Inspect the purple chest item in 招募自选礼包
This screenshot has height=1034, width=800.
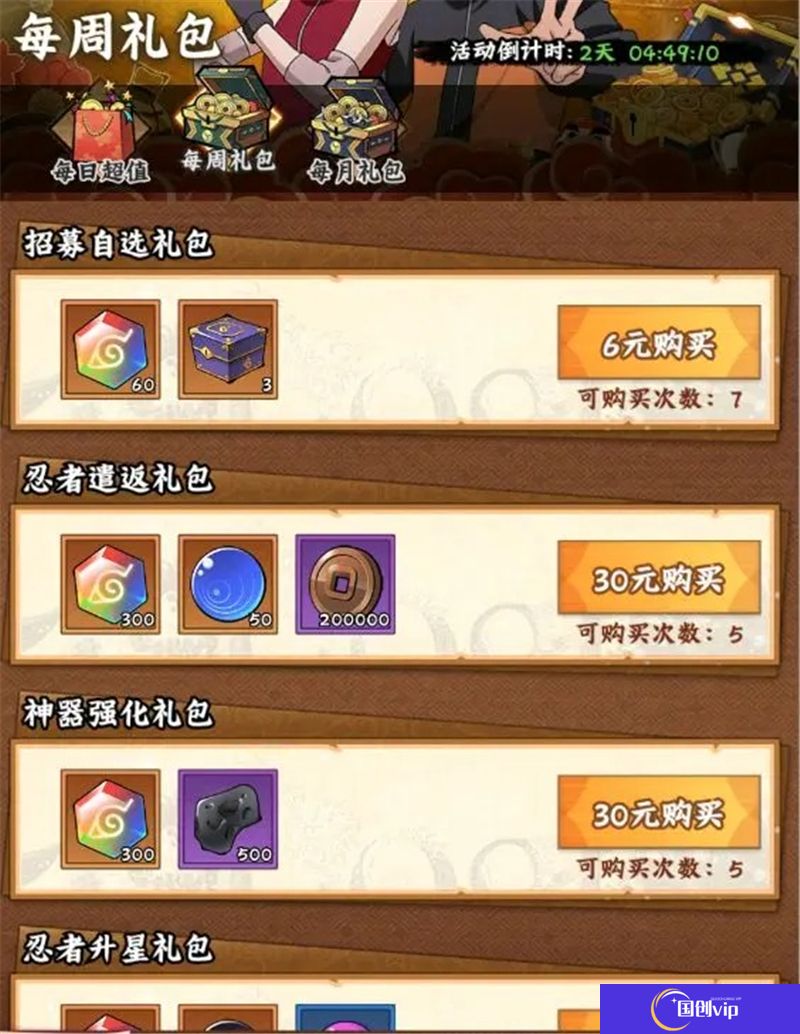(x=228, y=350)
